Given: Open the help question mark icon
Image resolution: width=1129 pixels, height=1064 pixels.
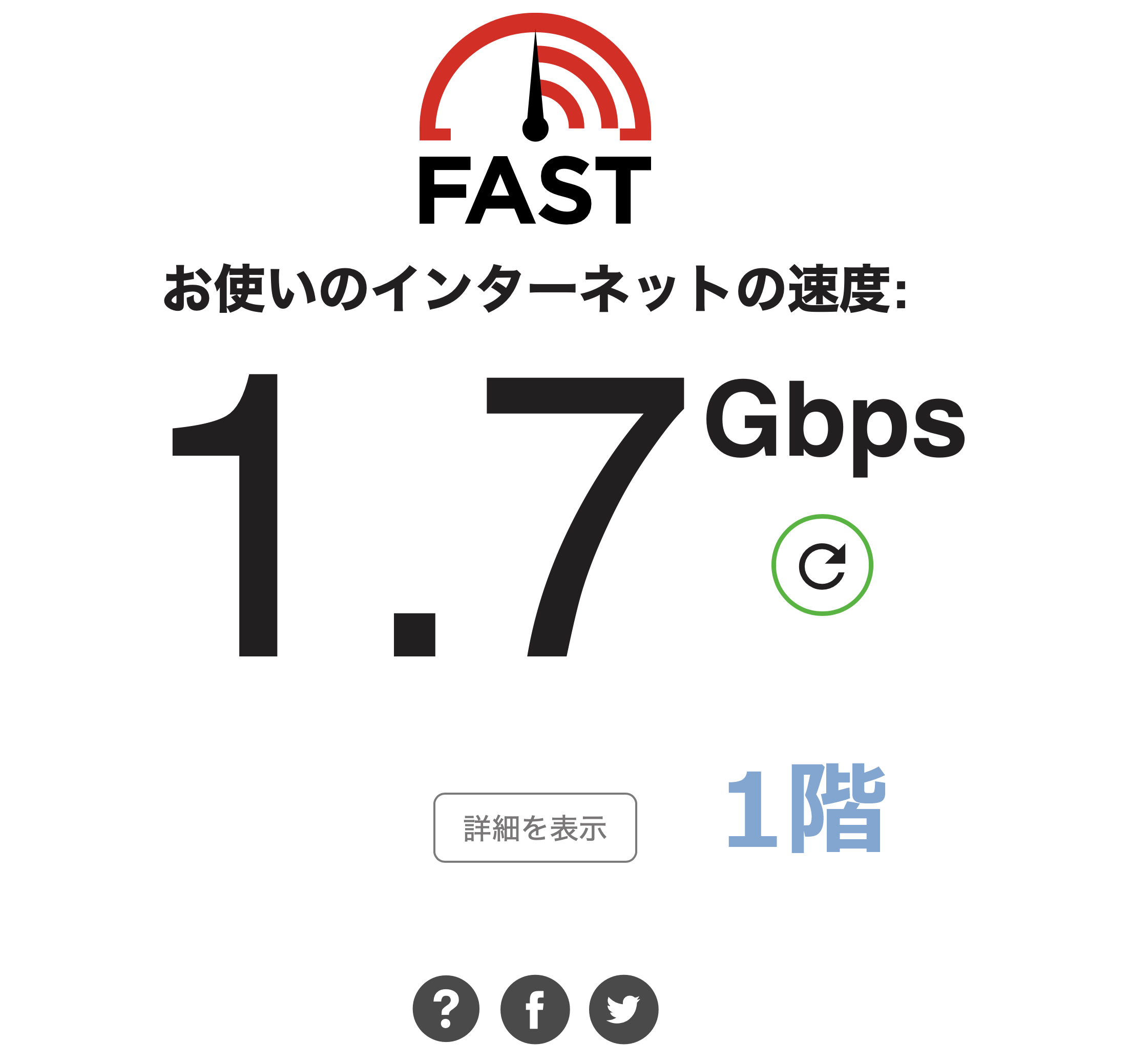Looking at the screenshot, I should click(x=446, y=1009).
